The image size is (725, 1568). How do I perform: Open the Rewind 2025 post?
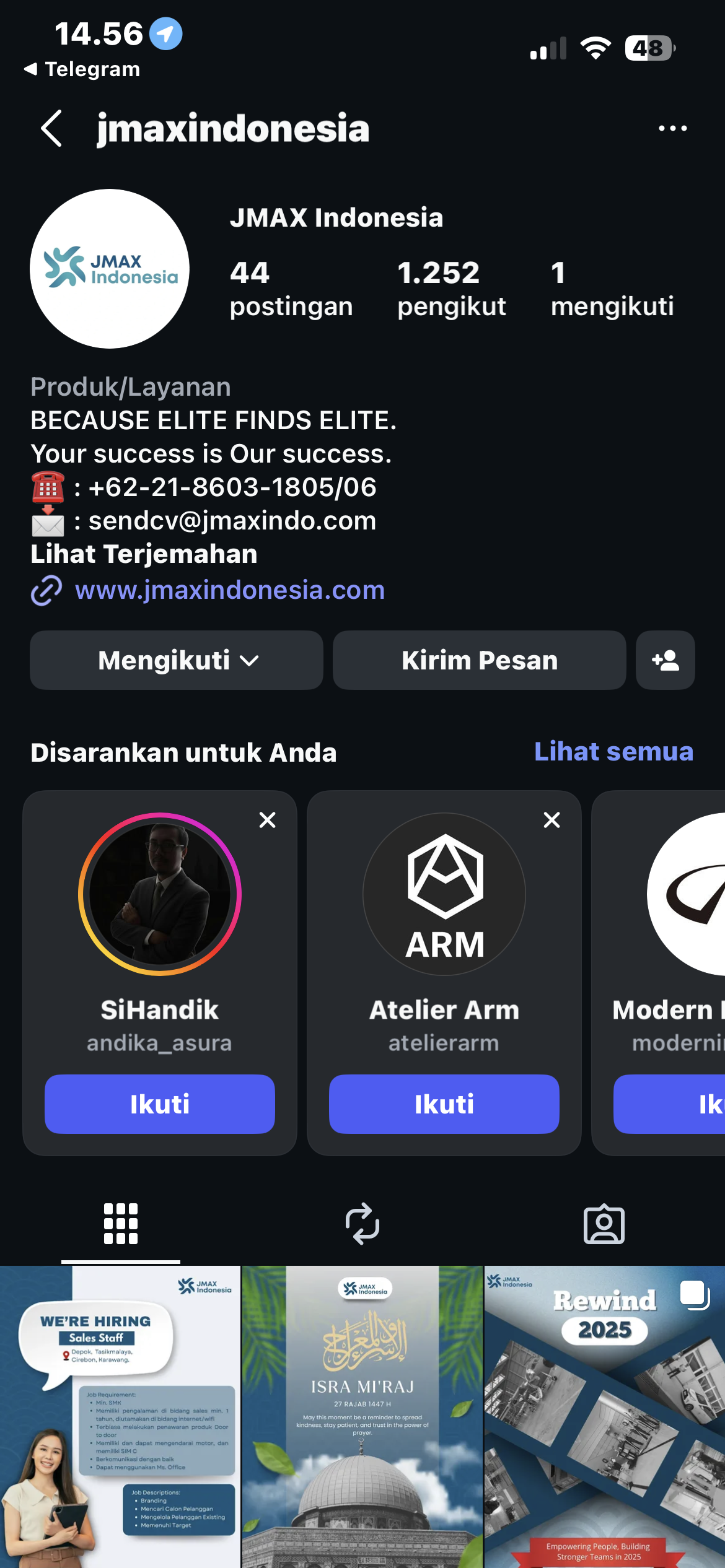(x=604, y=1418)
